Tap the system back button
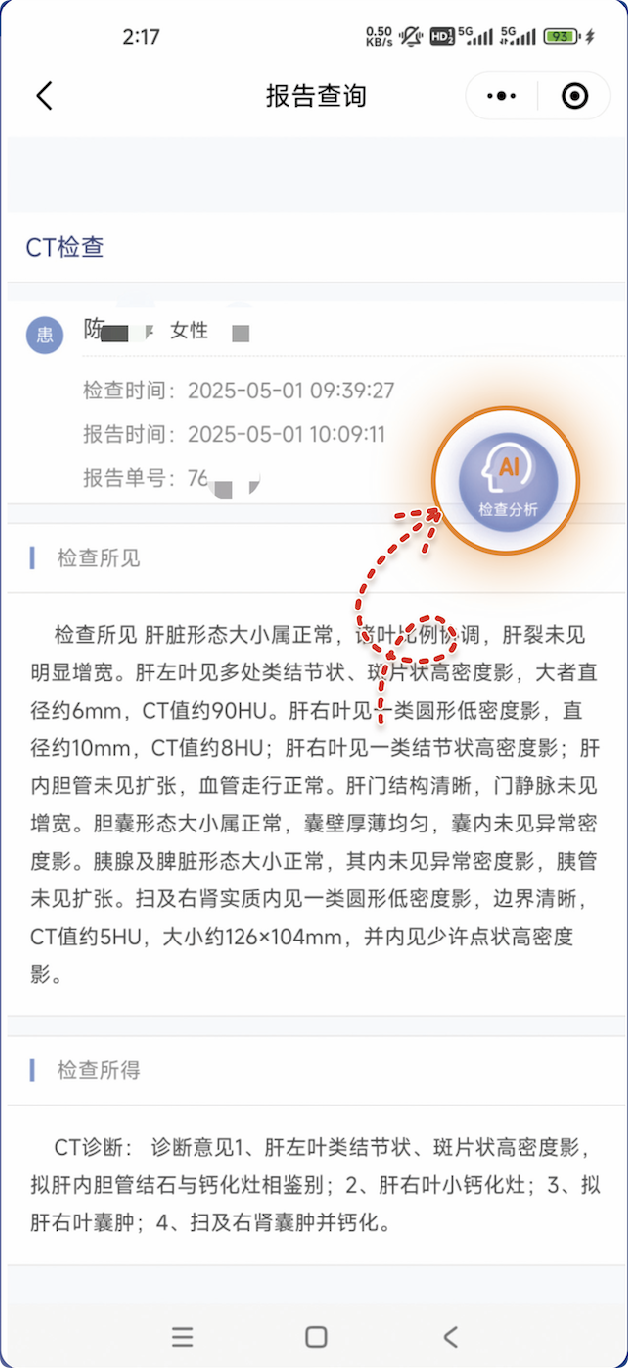The image size is (628, 1368). [451, 1336]
